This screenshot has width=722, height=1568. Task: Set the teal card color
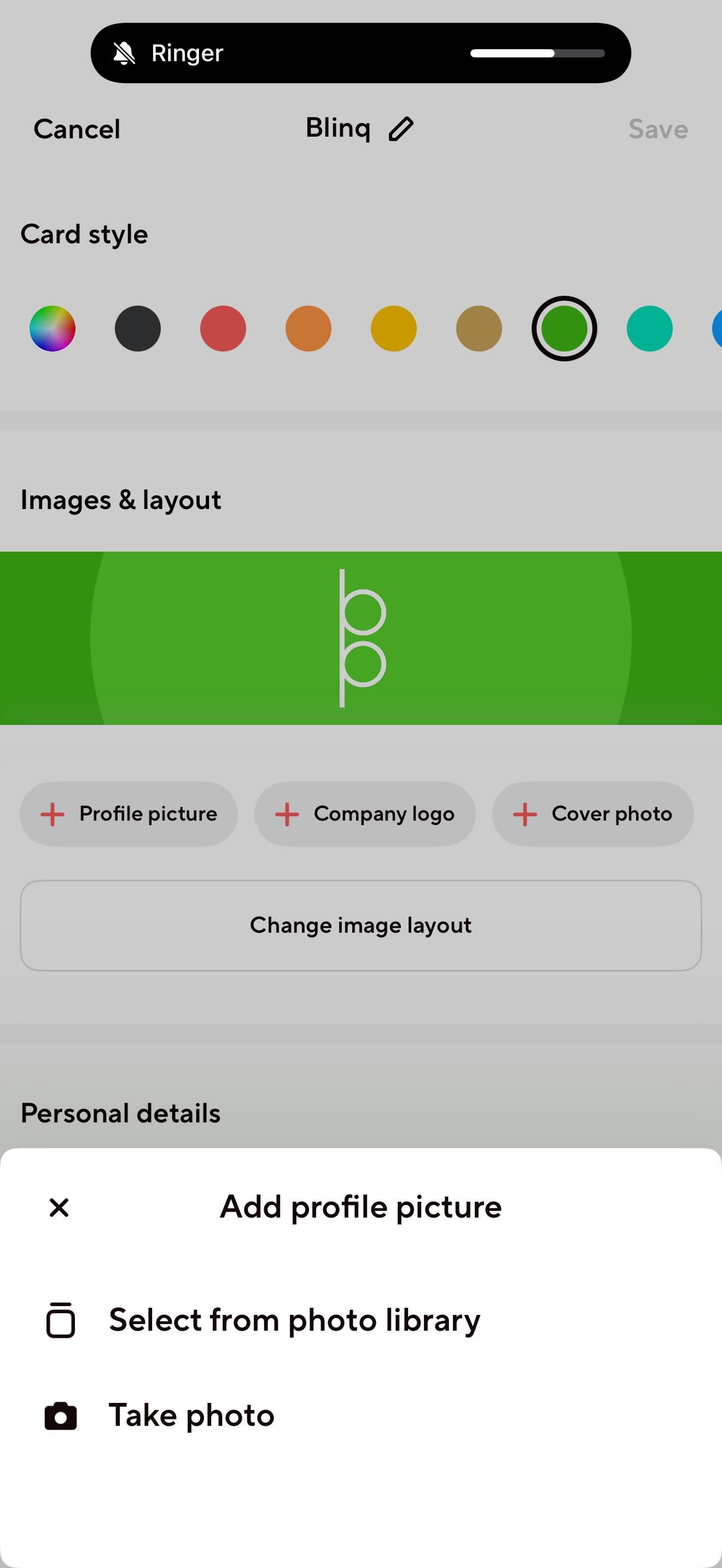click(649, 329)
